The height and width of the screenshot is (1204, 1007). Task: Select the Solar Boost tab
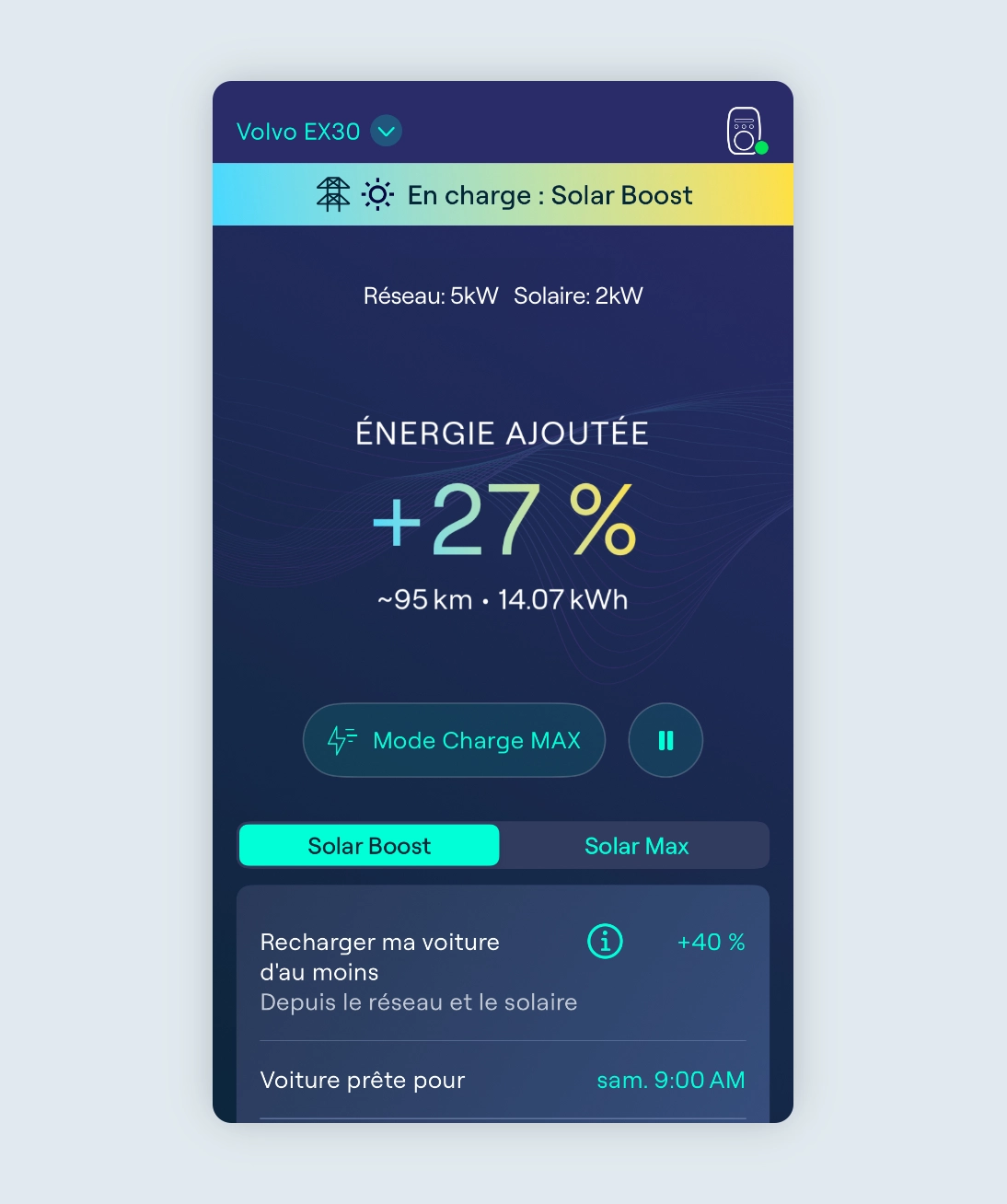point(369,845)
